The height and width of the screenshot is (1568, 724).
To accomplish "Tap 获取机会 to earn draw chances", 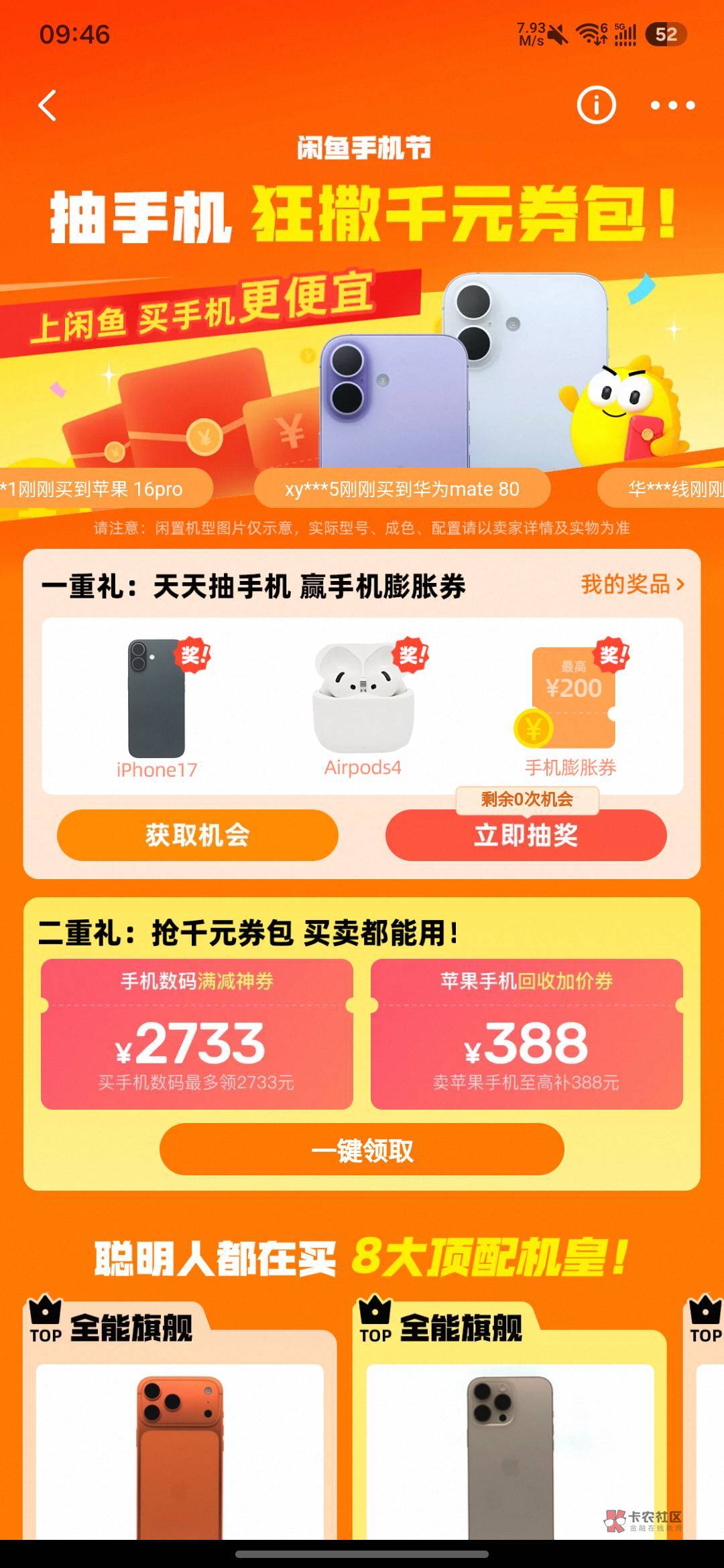I will (x=198, y=835).
